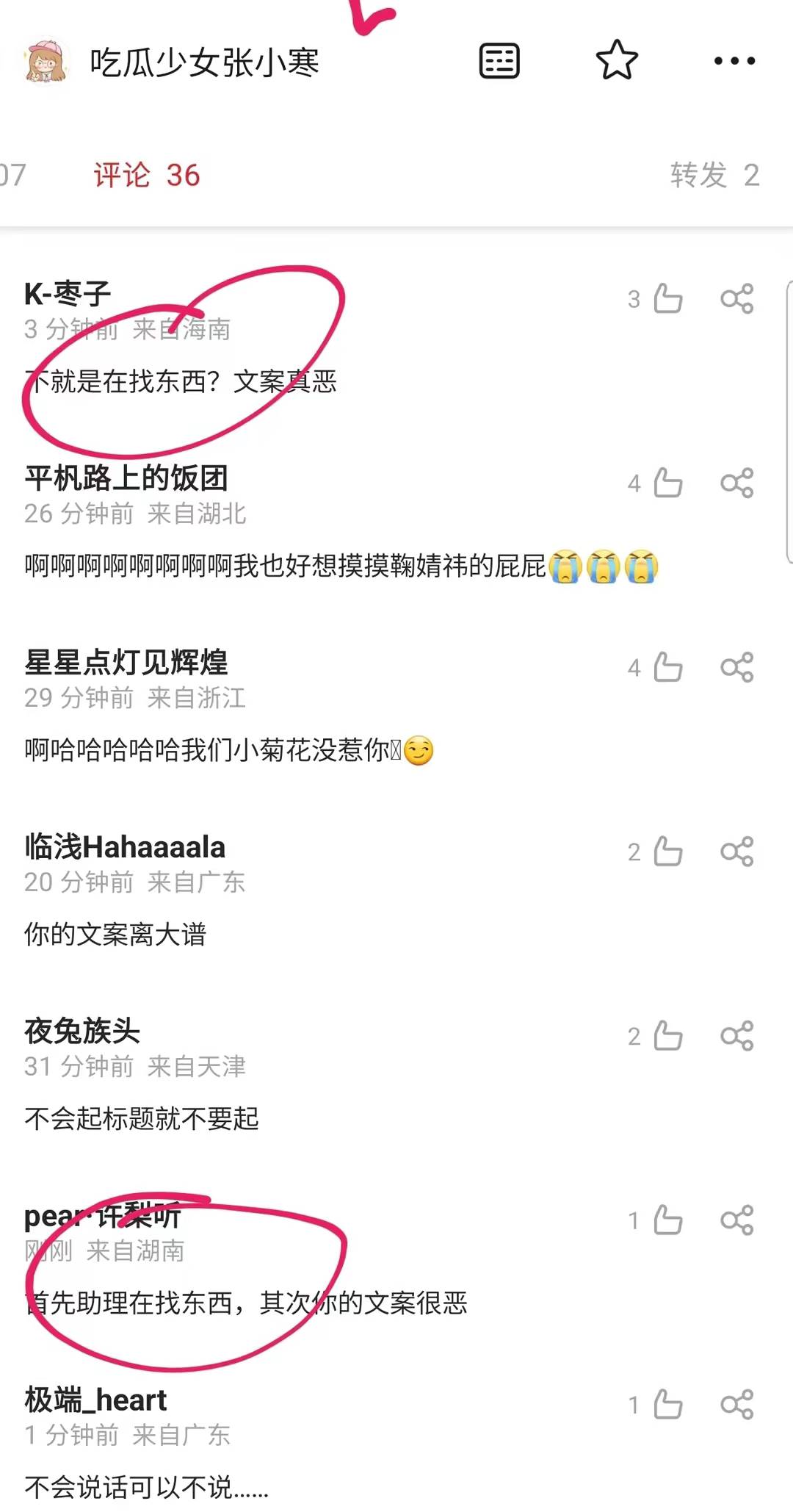Share K-枣子's comment
The image size is (793, 1512).
(x=736, y=299)
